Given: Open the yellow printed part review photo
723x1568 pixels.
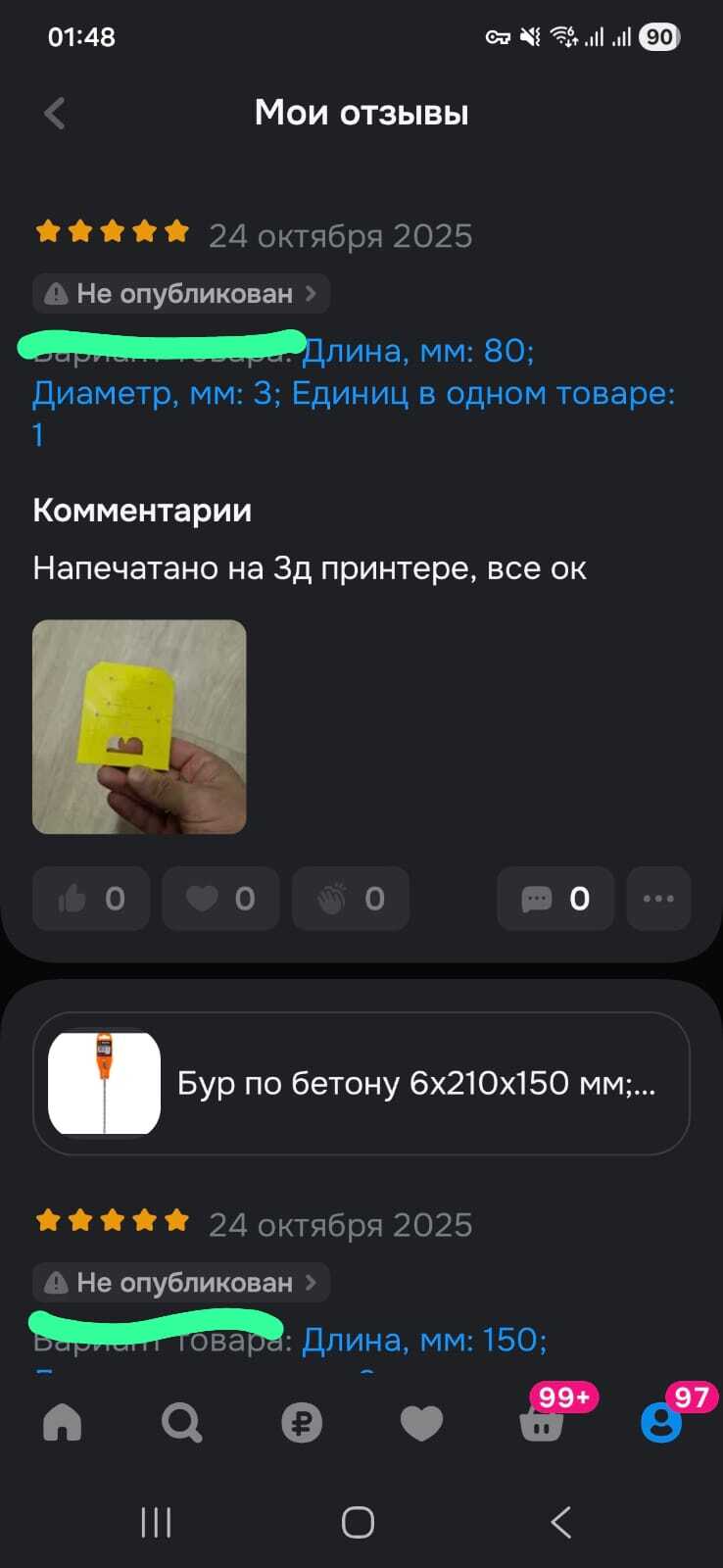Looking at the screenshot, I should point(139,726).
